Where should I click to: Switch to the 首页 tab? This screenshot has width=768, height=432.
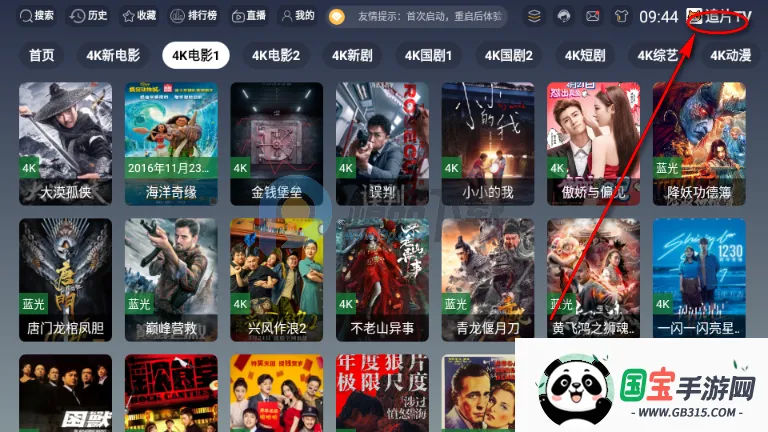[42, 56]
